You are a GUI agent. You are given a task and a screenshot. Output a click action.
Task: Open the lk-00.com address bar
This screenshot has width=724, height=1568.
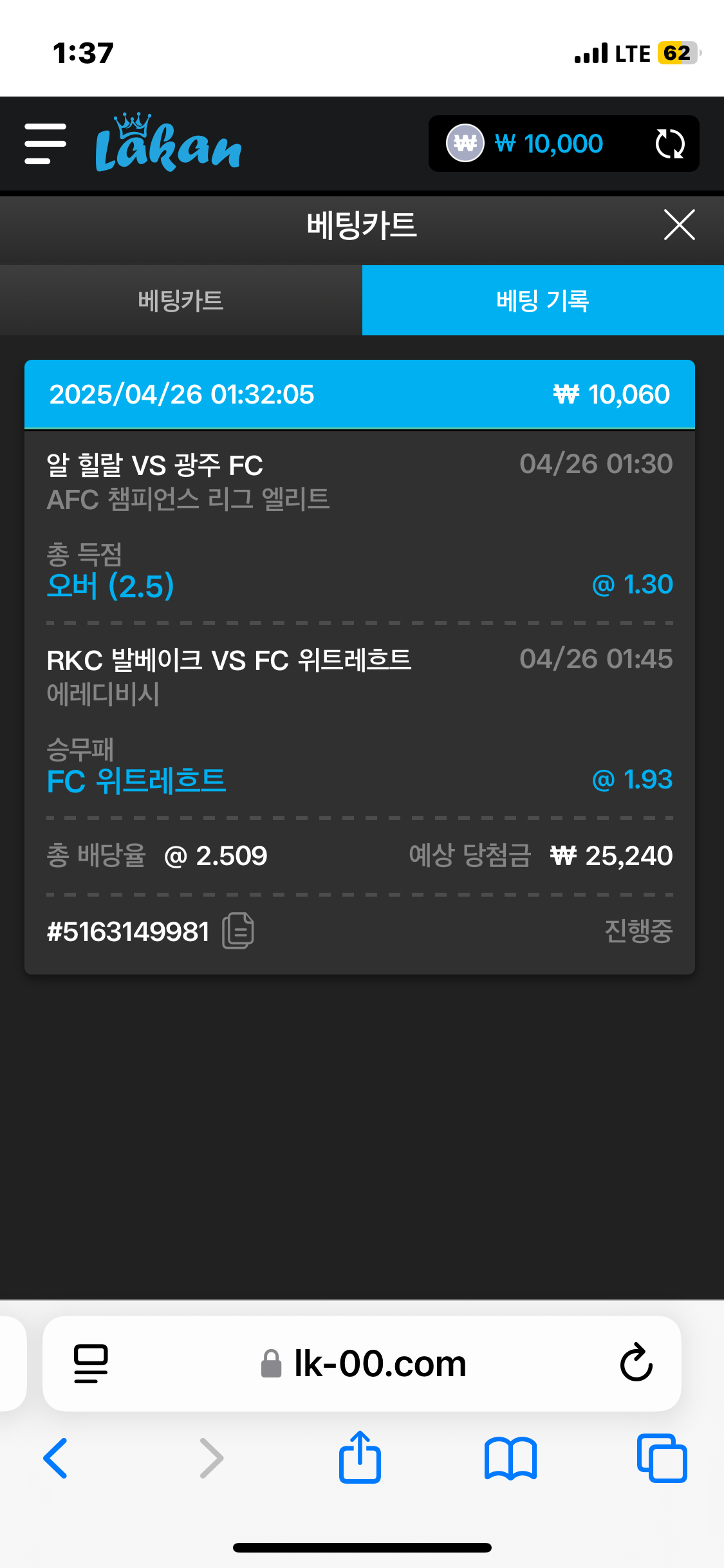click(x=380, y=1364)
